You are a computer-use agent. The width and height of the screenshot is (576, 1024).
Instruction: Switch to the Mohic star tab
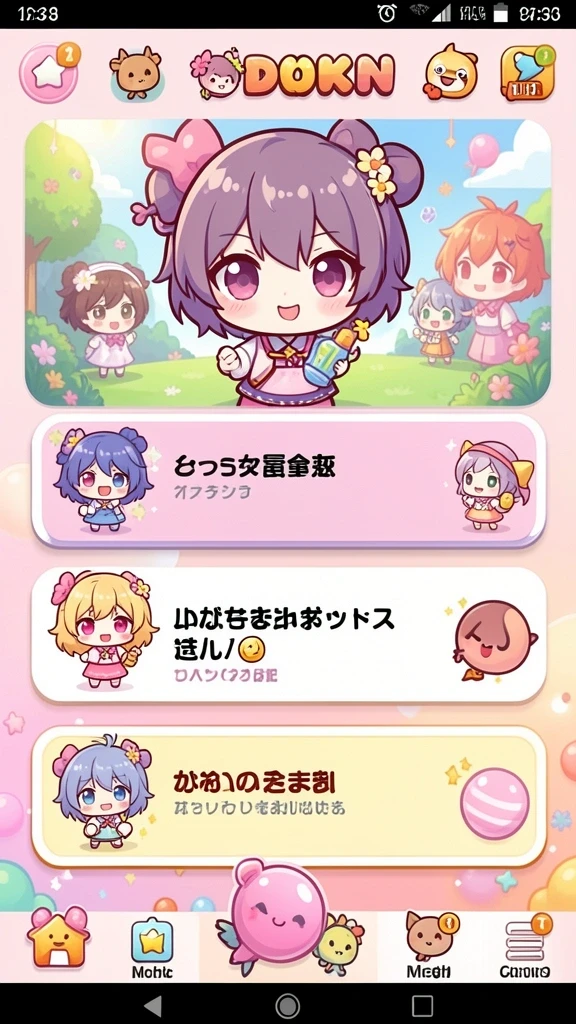[x=152, y=948]
